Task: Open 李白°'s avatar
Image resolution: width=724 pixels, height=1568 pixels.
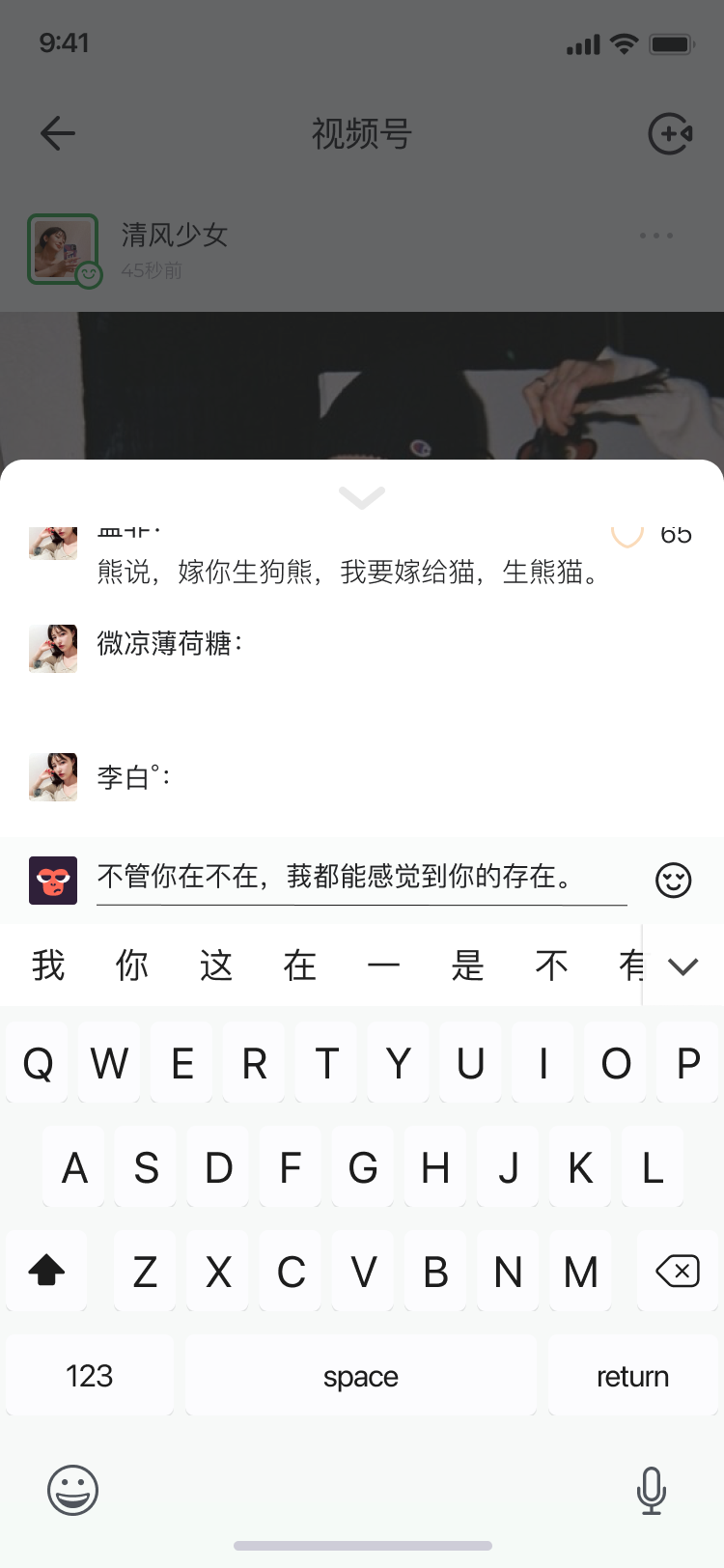Action: (x=53, y=777)
